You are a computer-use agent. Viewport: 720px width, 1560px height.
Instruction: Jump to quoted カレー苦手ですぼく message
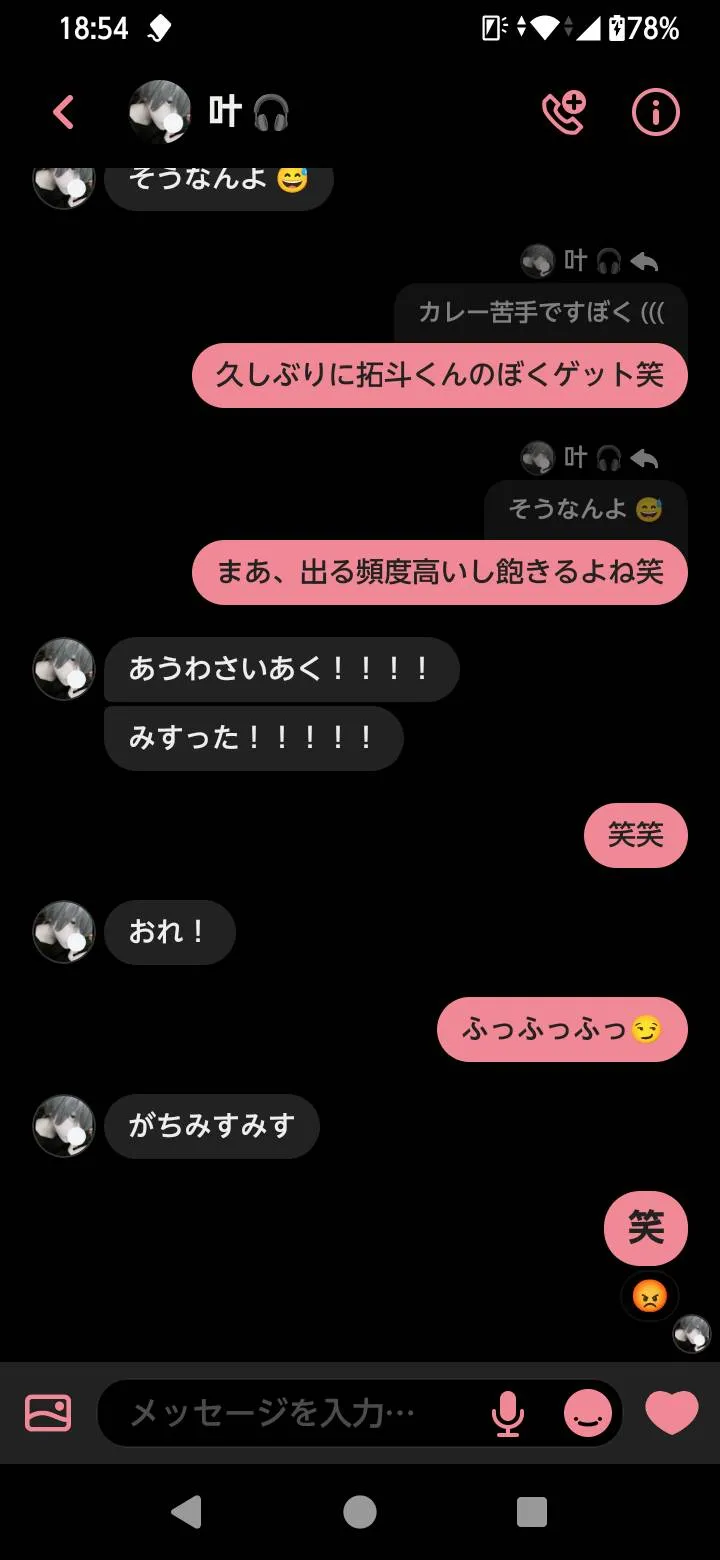tap(540, 313)
